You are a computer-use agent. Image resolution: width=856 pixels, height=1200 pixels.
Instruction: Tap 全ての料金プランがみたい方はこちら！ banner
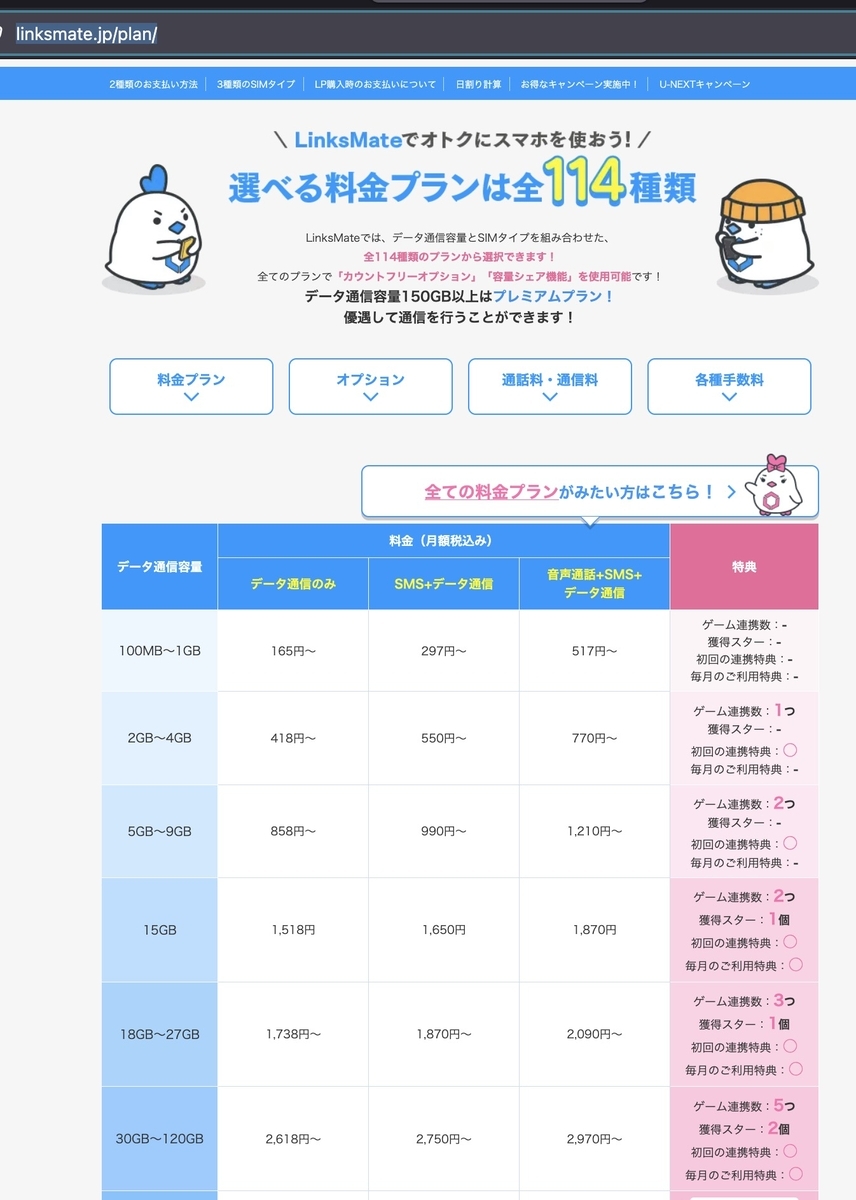click(590, 491)
